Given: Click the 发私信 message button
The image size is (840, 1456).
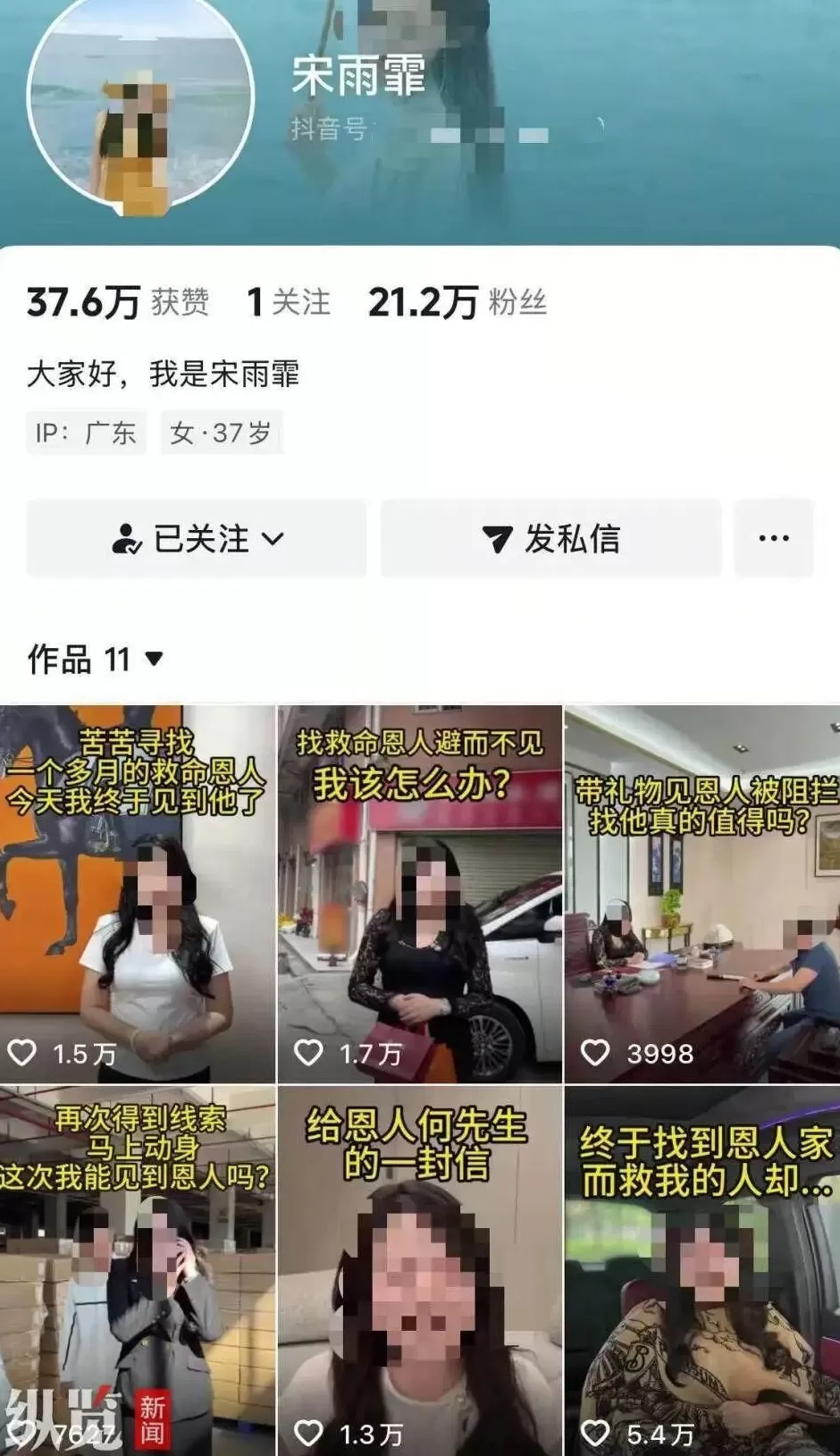Looking at the screenshot, I should coord(550,536).
